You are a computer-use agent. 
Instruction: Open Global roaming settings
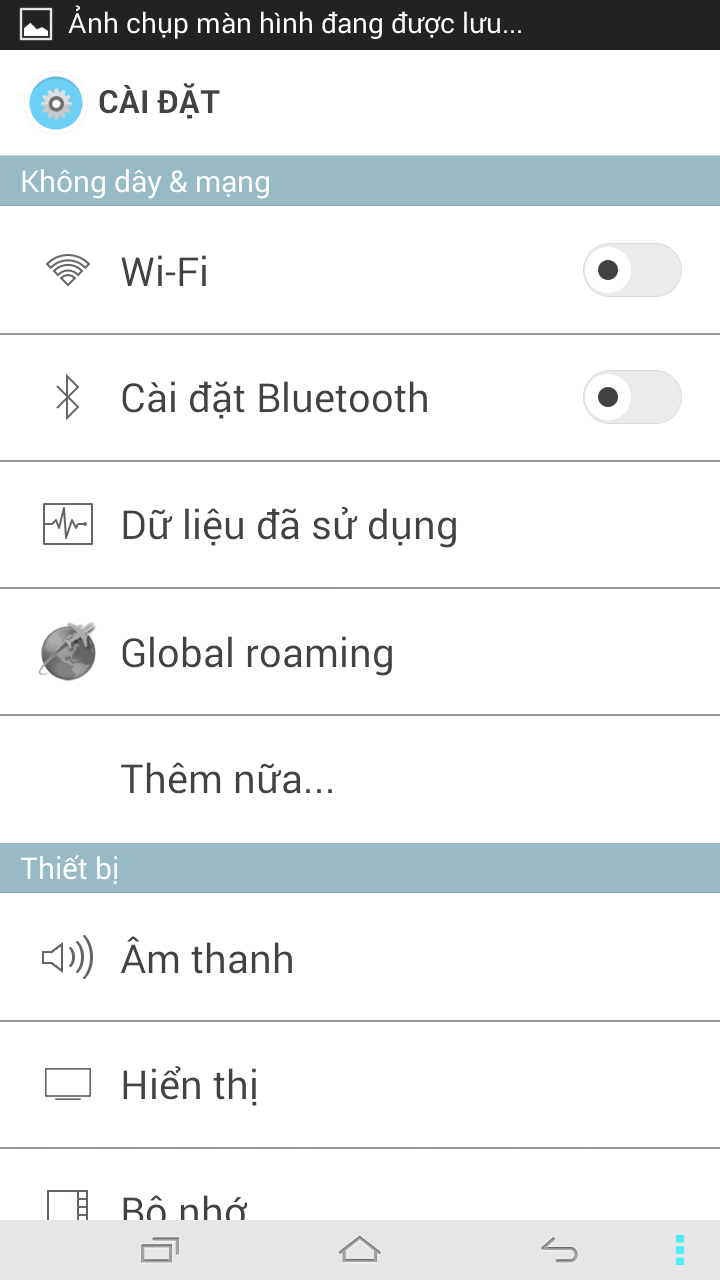257,654
